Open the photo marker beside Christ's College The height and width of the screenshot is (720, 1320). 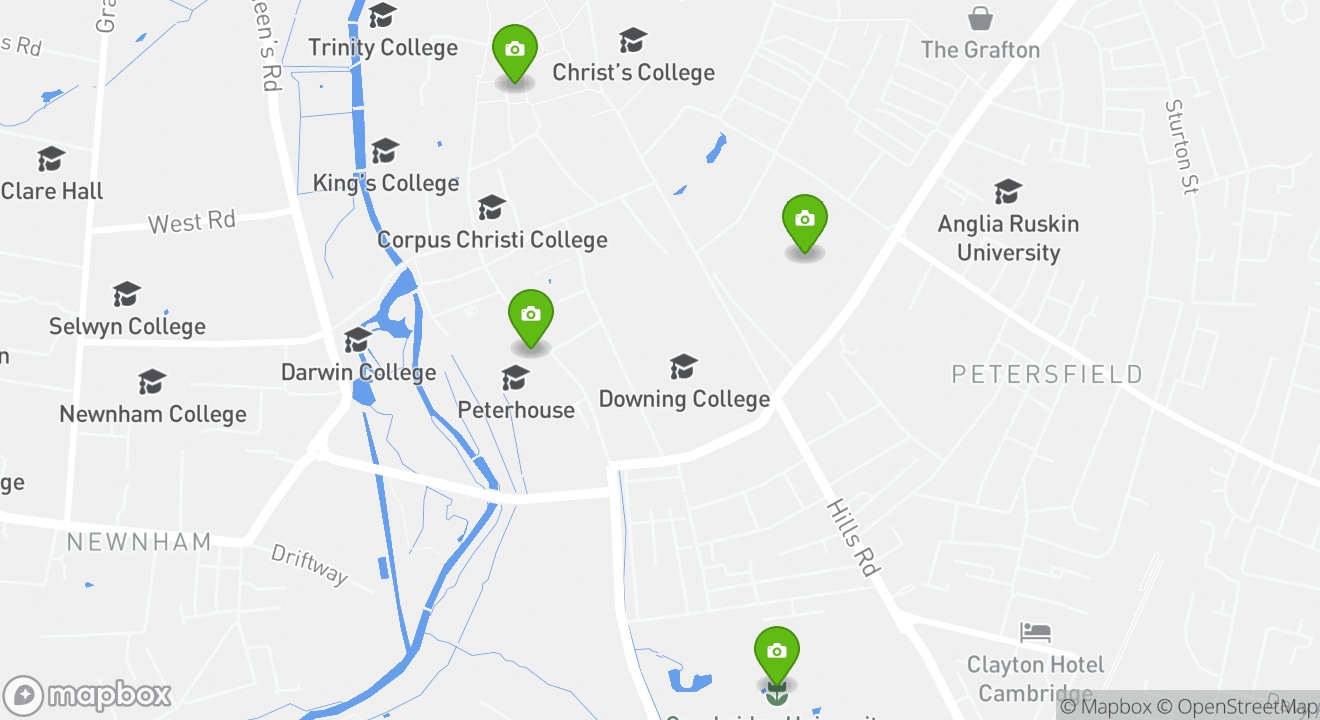pyautogui.click(x=515, y=51)
